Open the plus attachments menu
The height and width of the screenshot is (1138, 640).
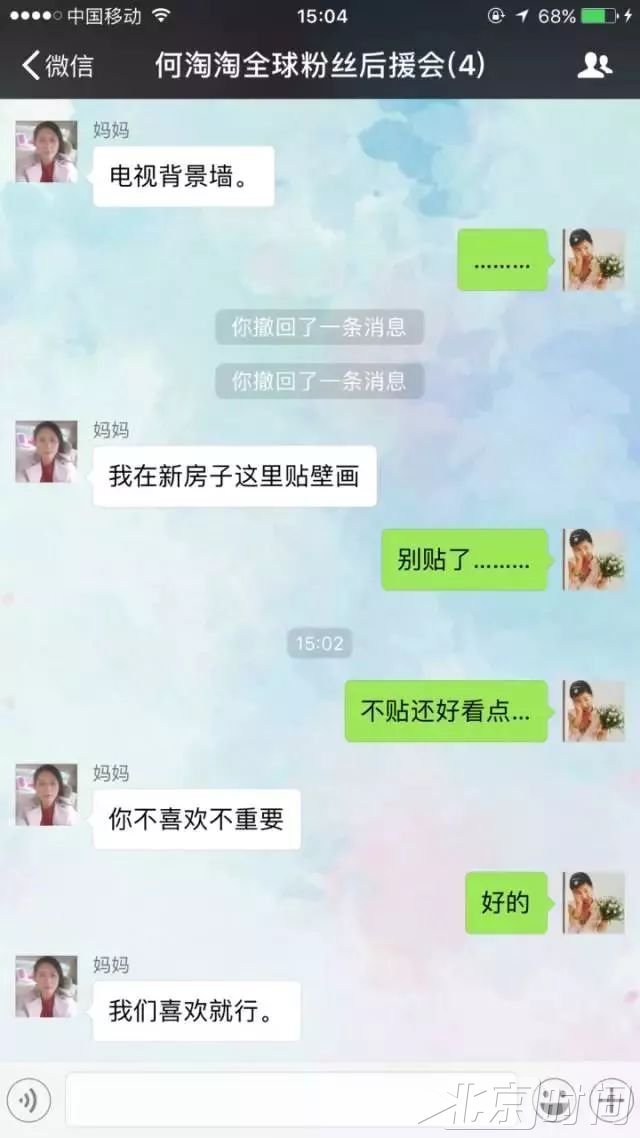[609, 1100]
